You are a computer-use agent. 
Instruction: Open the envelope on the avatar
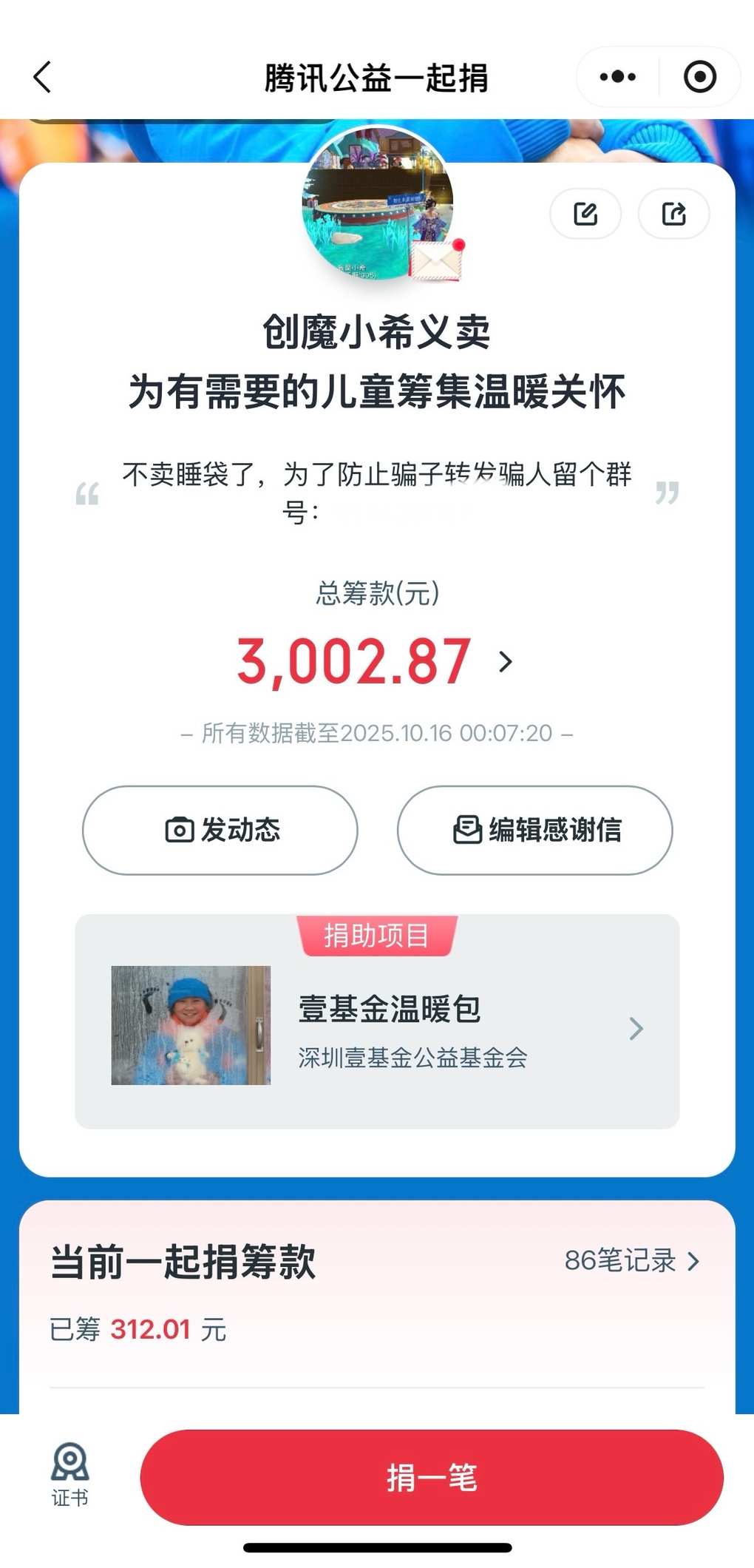pyautogui.click(x=436, y=260)
